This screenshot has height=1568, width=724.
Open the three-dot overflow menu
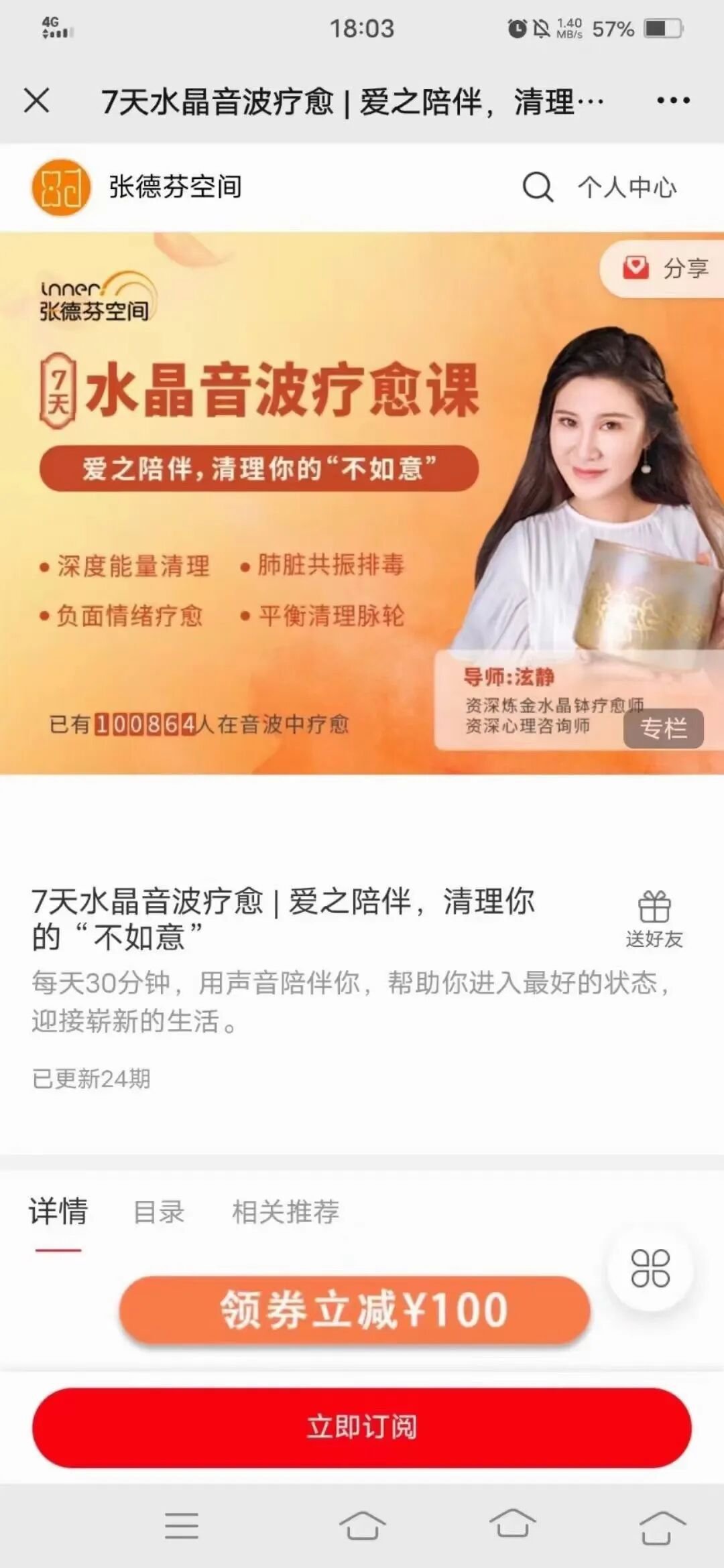tap(673, 101)
